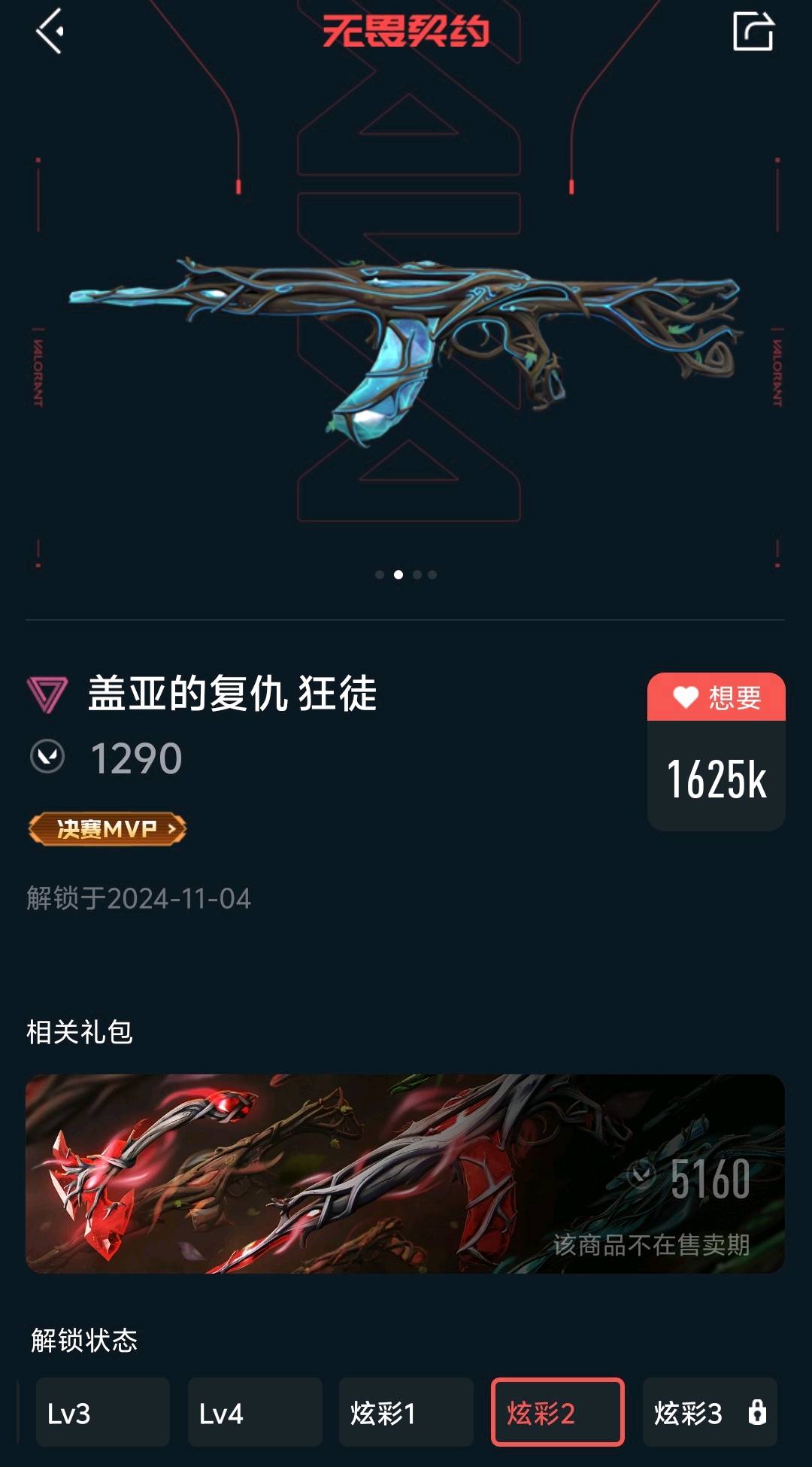Tap the 想要 heart button
The height and width of the screenshot is (1467, 812).
716,697
